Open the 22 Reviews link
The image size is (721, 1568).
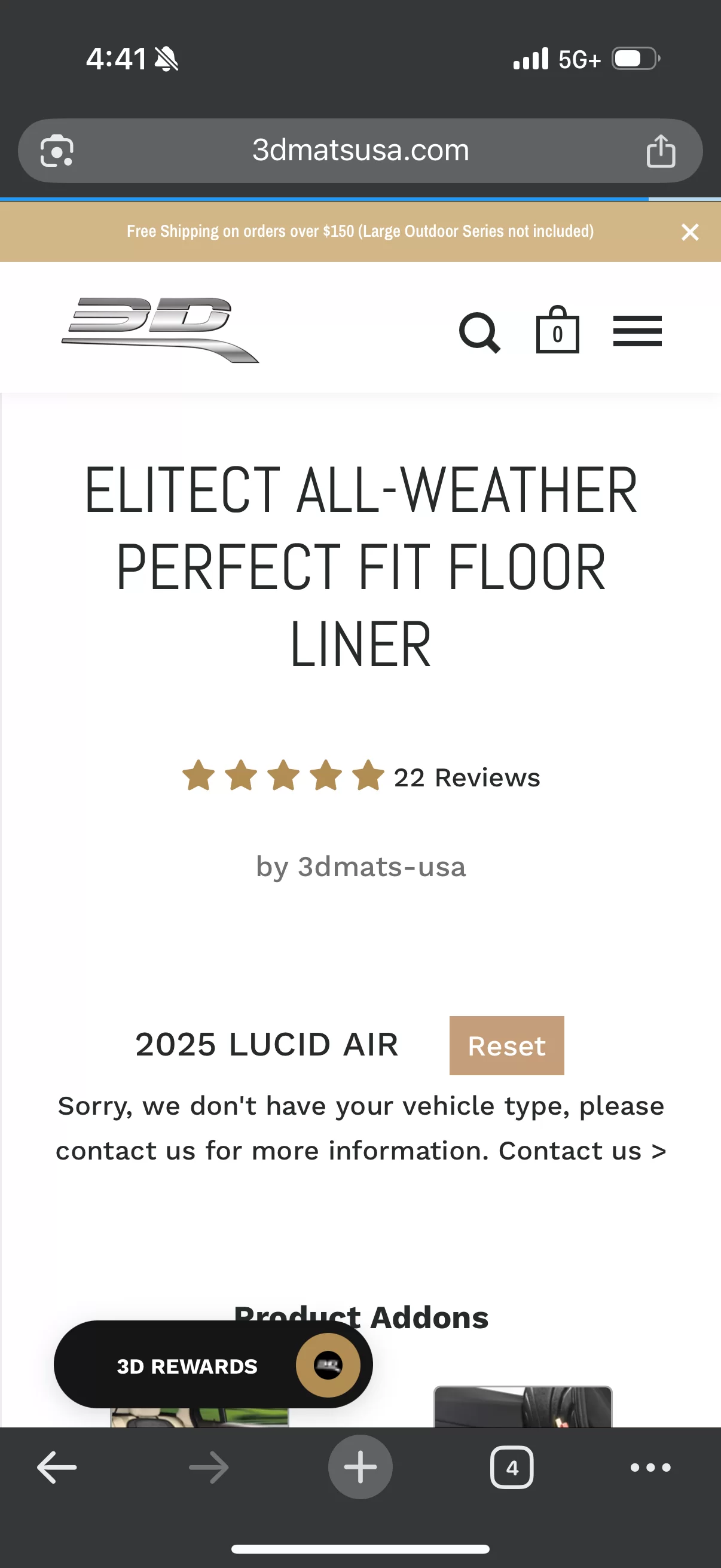467,777
